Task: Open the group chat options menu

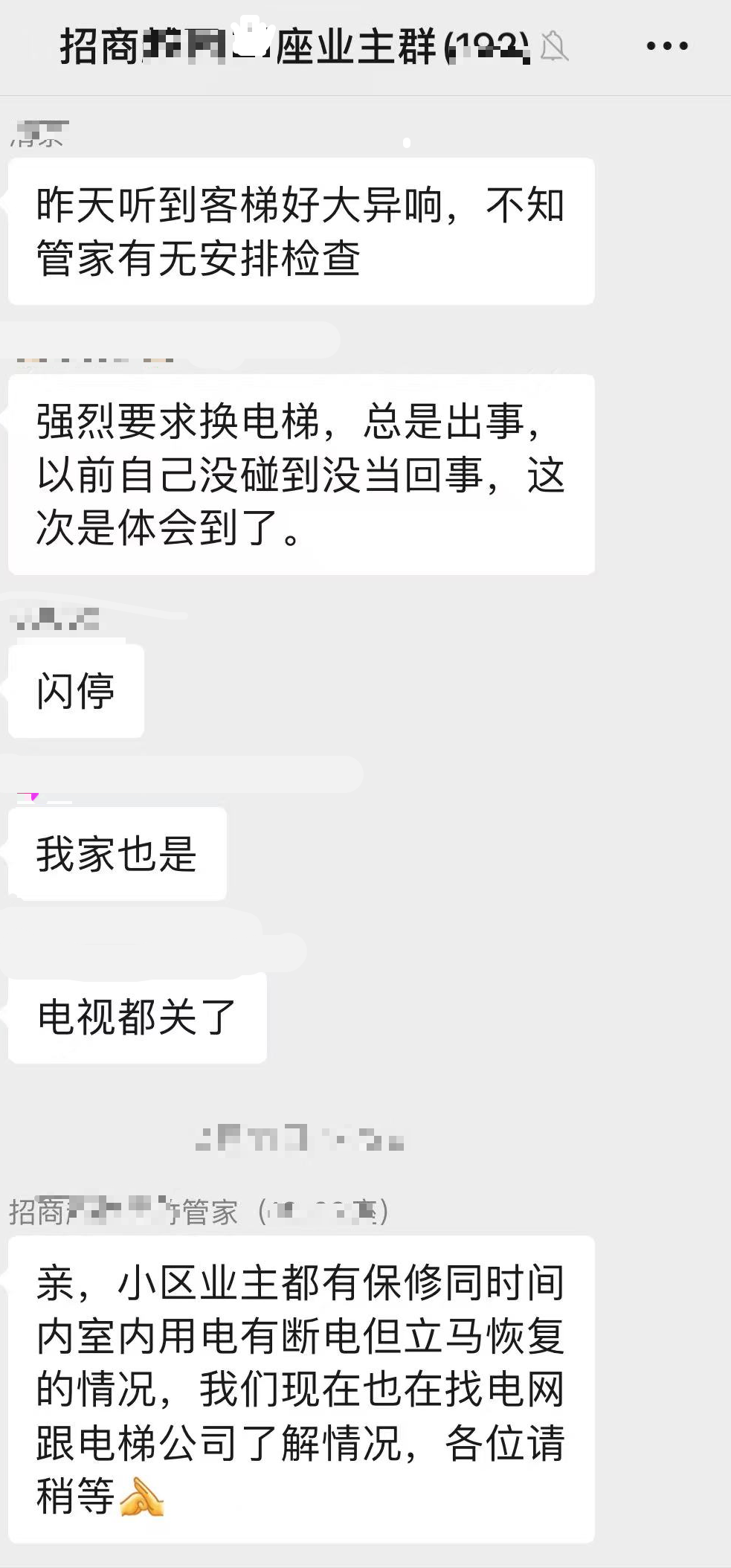Action: click(x=667, y=46)
